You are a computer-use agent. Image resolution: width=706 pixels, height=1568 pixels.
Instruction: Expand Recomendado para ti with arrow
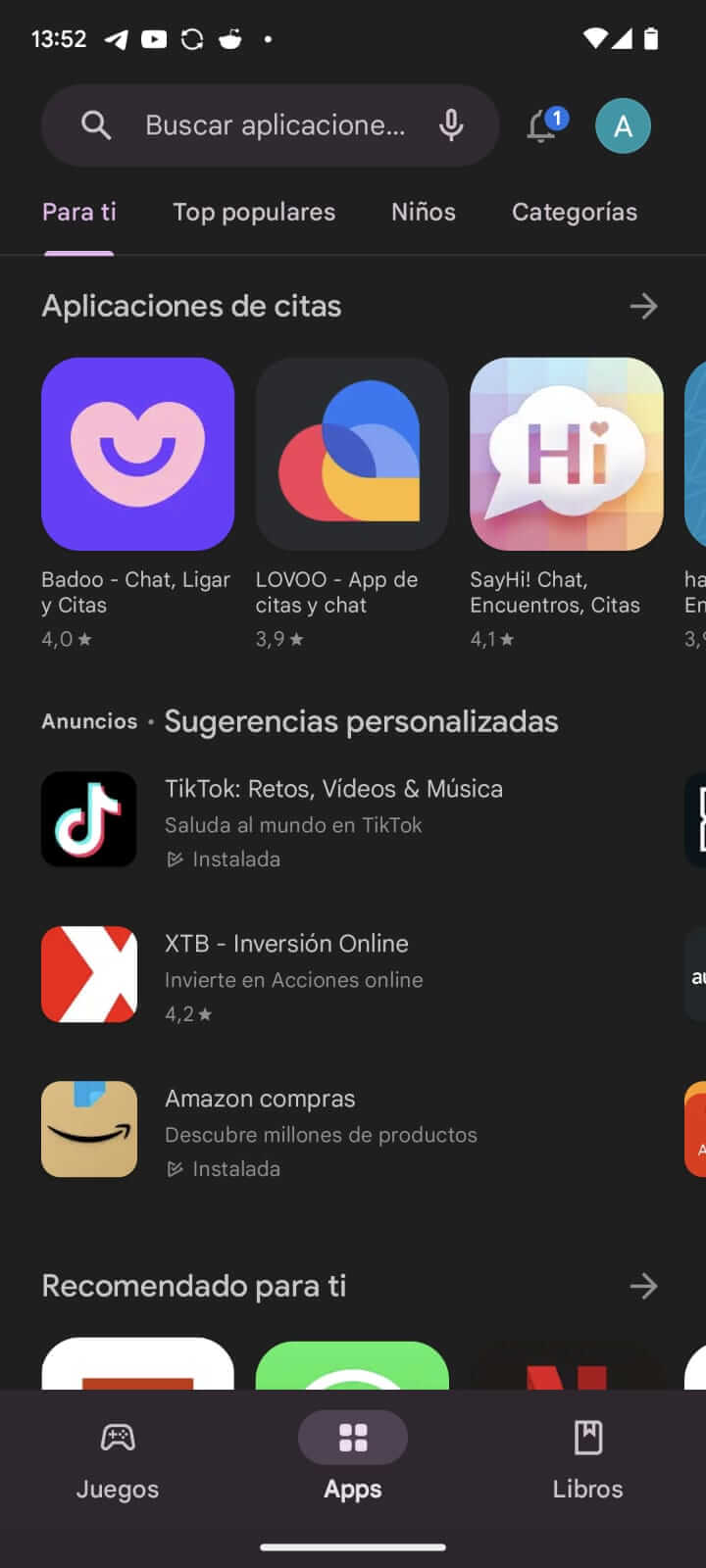pos(643,1286)
